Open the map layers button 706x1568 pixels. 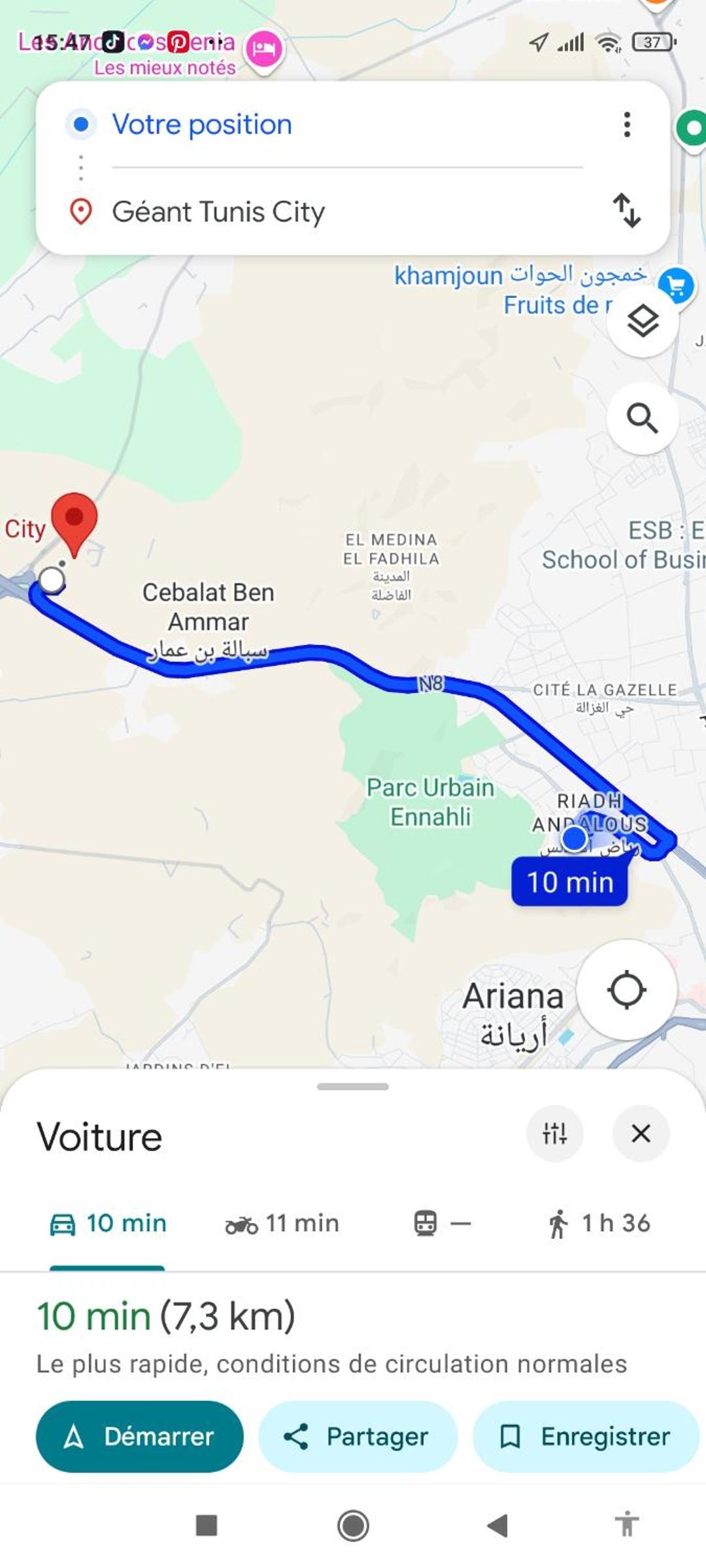tap(643, 321)
